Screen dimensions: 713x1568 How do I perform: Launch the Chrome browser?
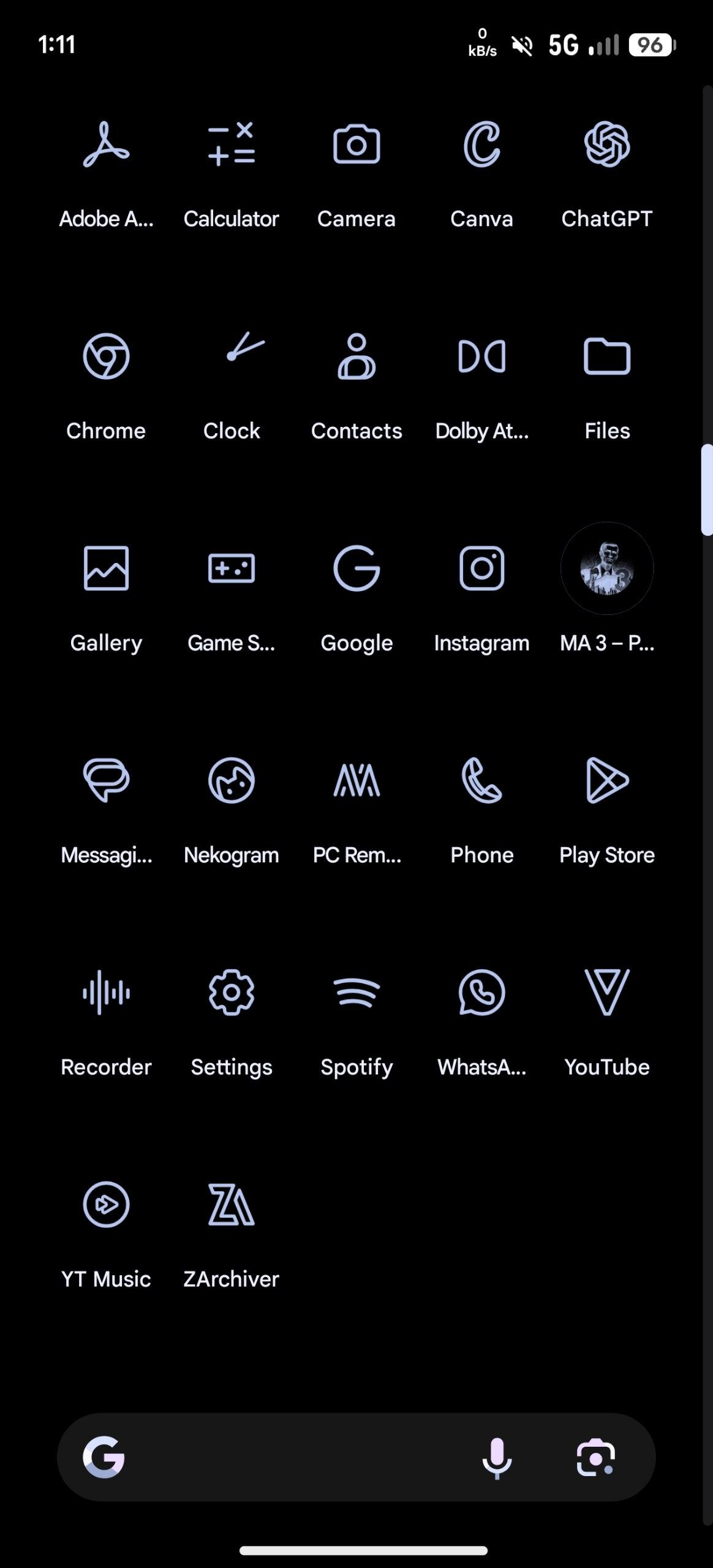point(106,356)
